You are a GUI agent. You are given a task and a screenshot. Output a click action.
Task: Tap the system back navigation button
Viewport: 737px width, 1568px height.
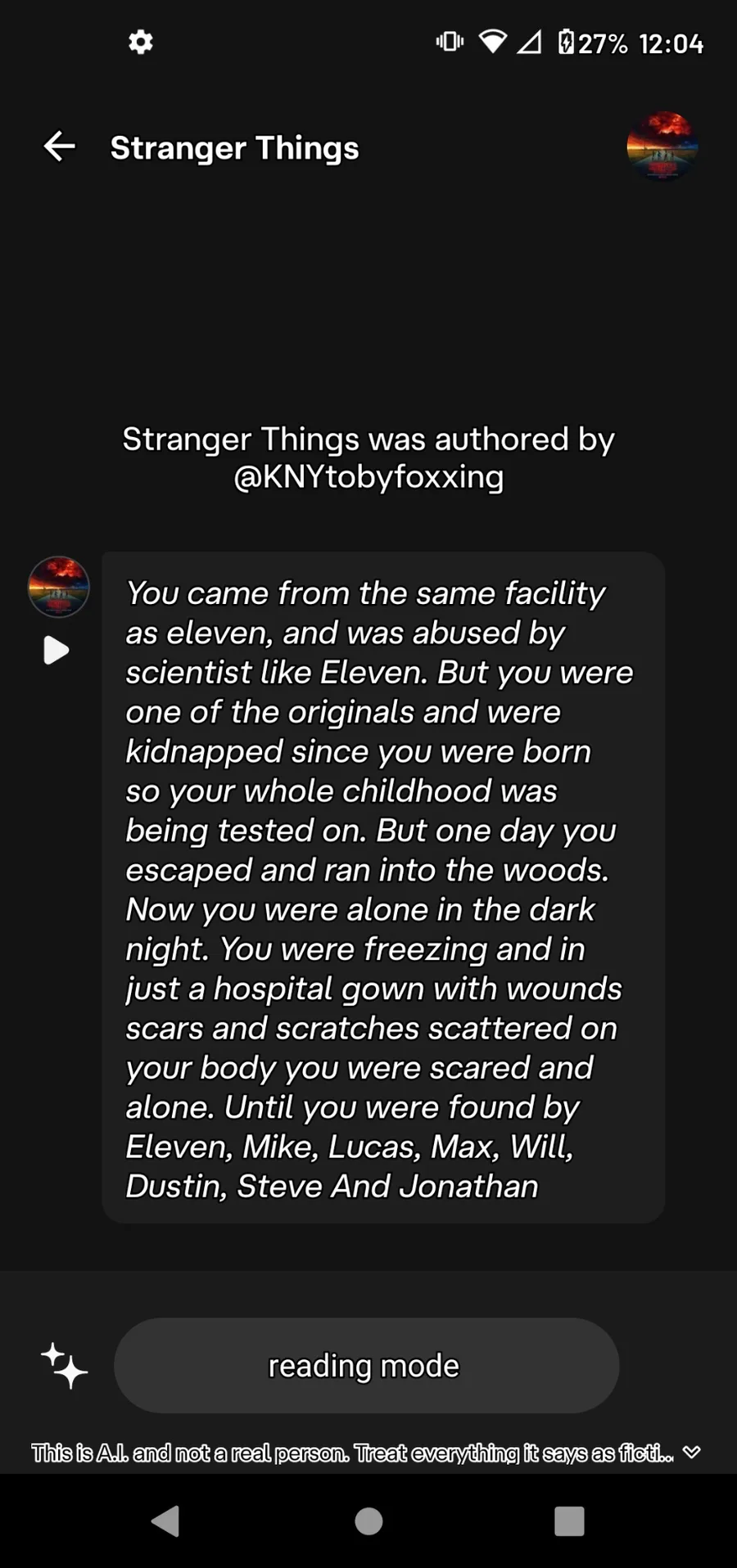point(166,1521)
